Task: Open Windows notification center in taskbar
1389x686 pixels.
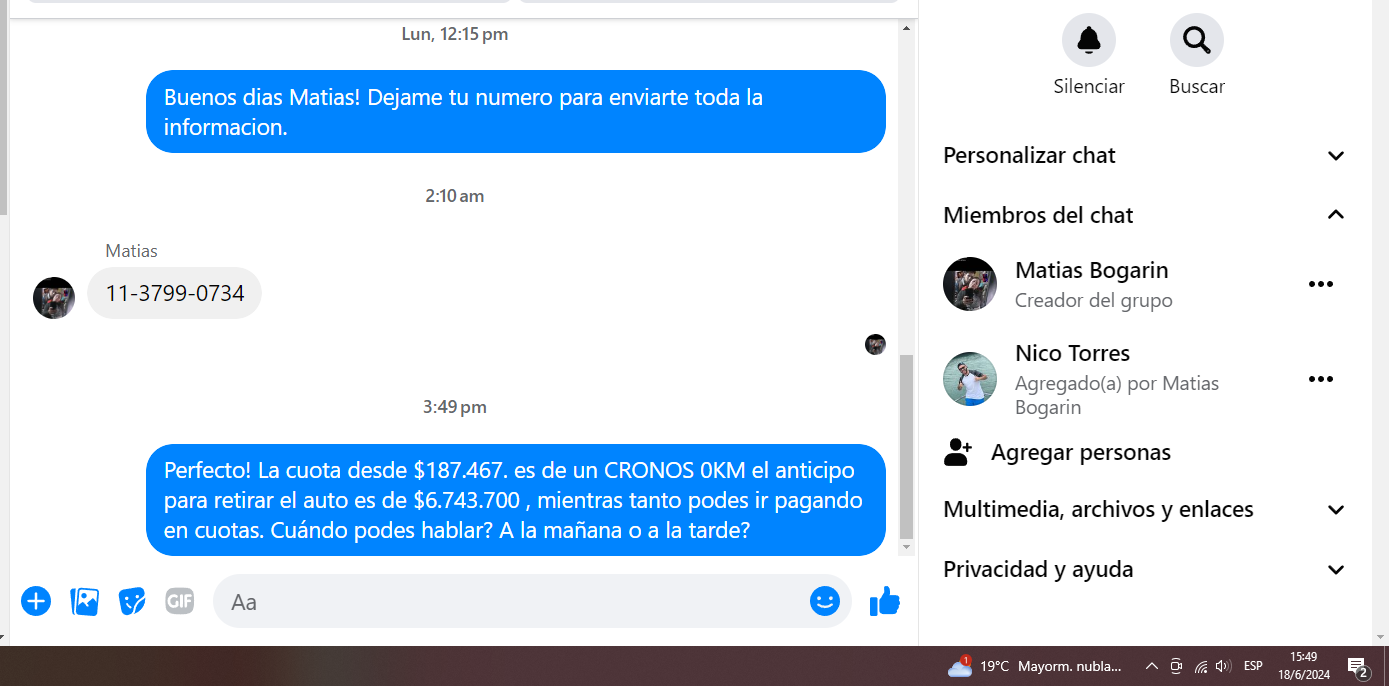Action: click(1357, 667)
